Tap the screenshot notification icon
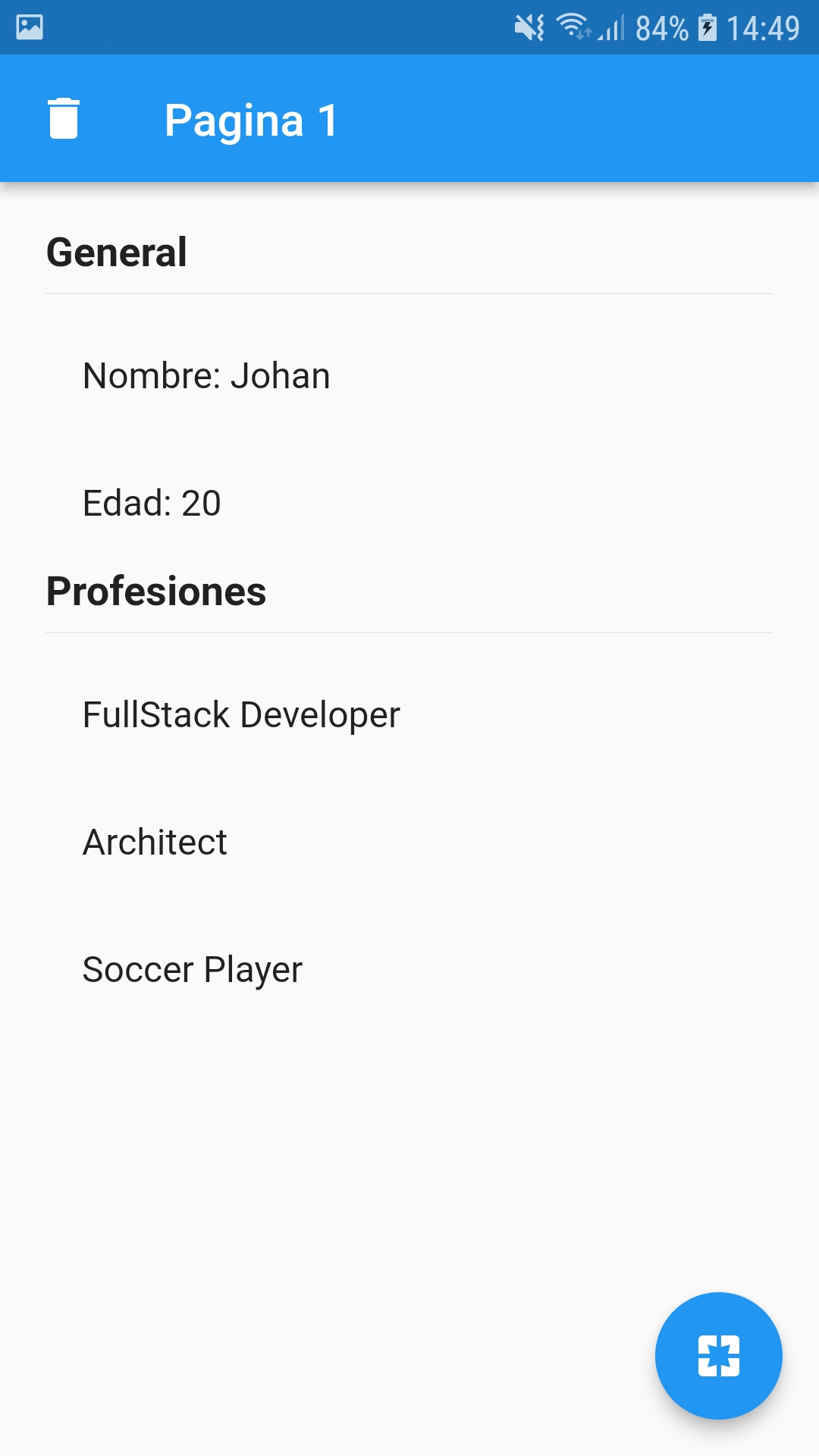Screen dimensions: 819x1456 point(28,27)
